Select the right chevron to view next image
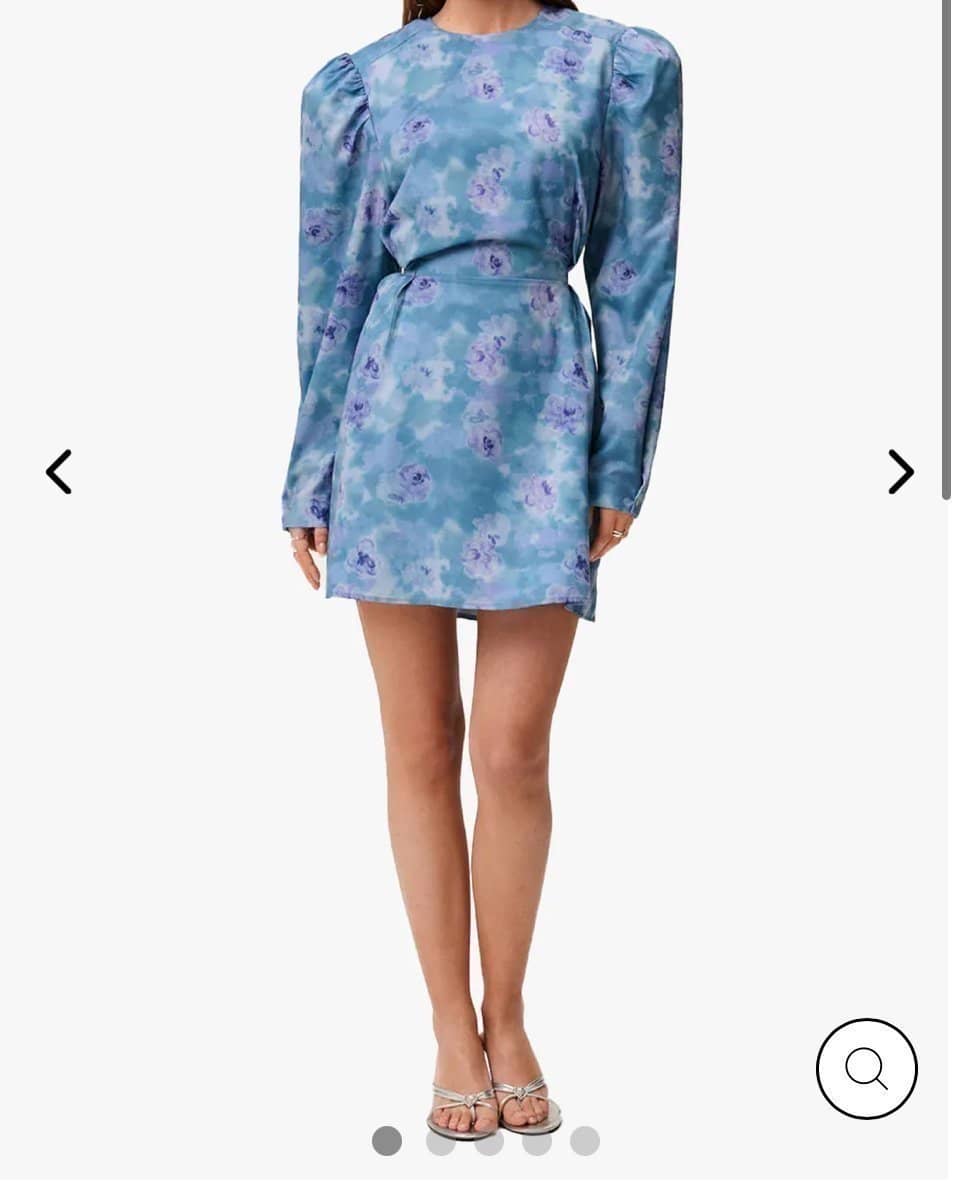960x1200 pixels. (x=899, y=470)
